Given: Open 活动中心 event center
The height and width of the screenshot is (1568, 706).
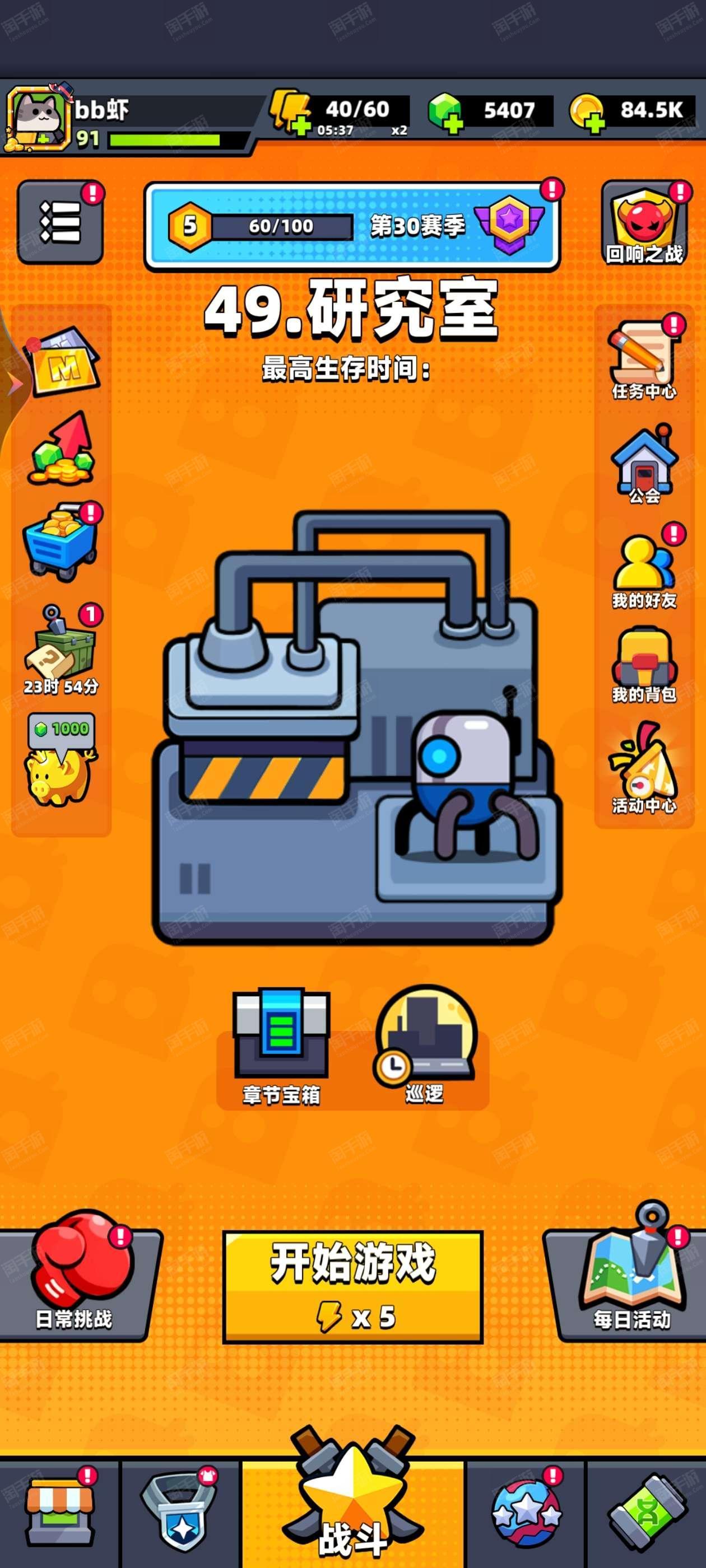Looking at the screenshot, I should point(644,768).
